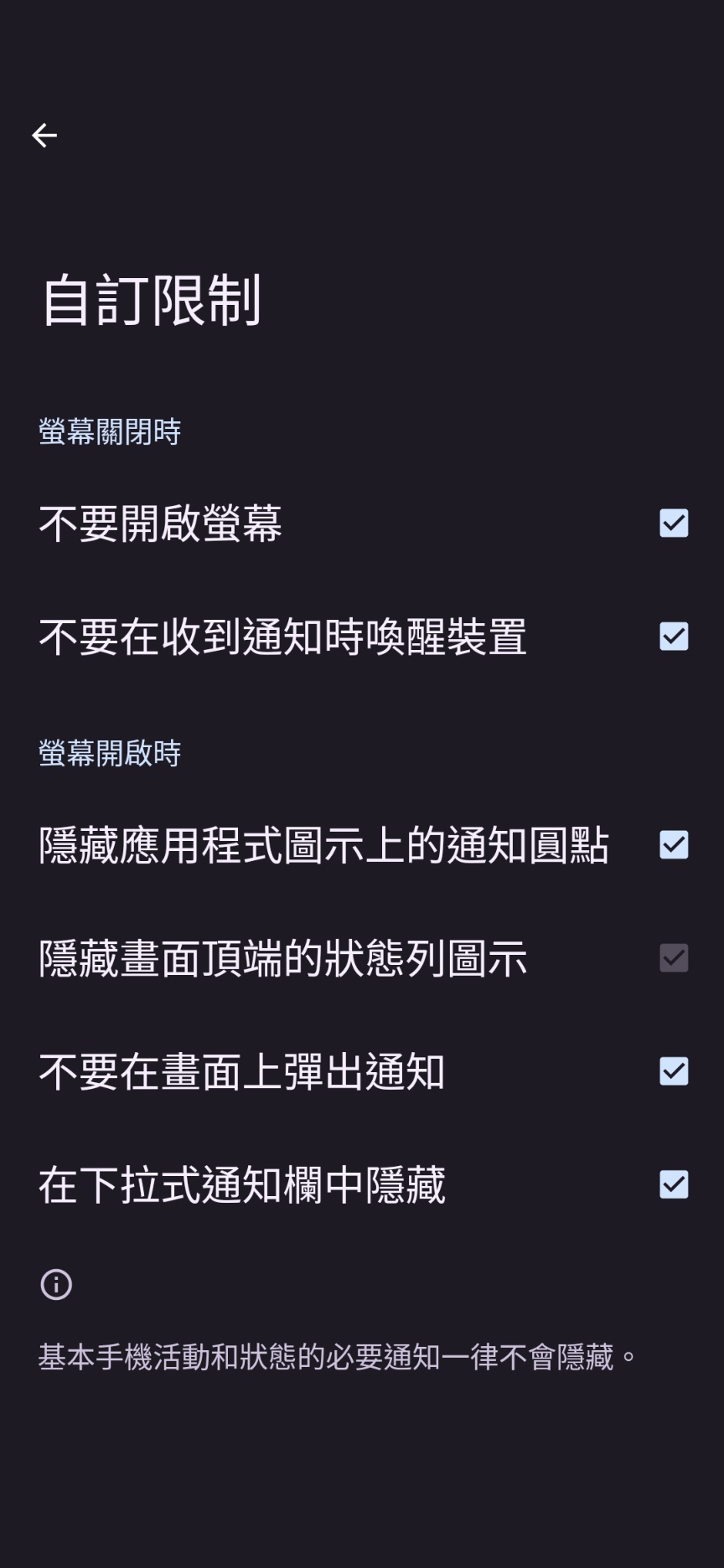Toggle 在下拉式通知欄中隱藏 checkbox

click(674, 1184)
